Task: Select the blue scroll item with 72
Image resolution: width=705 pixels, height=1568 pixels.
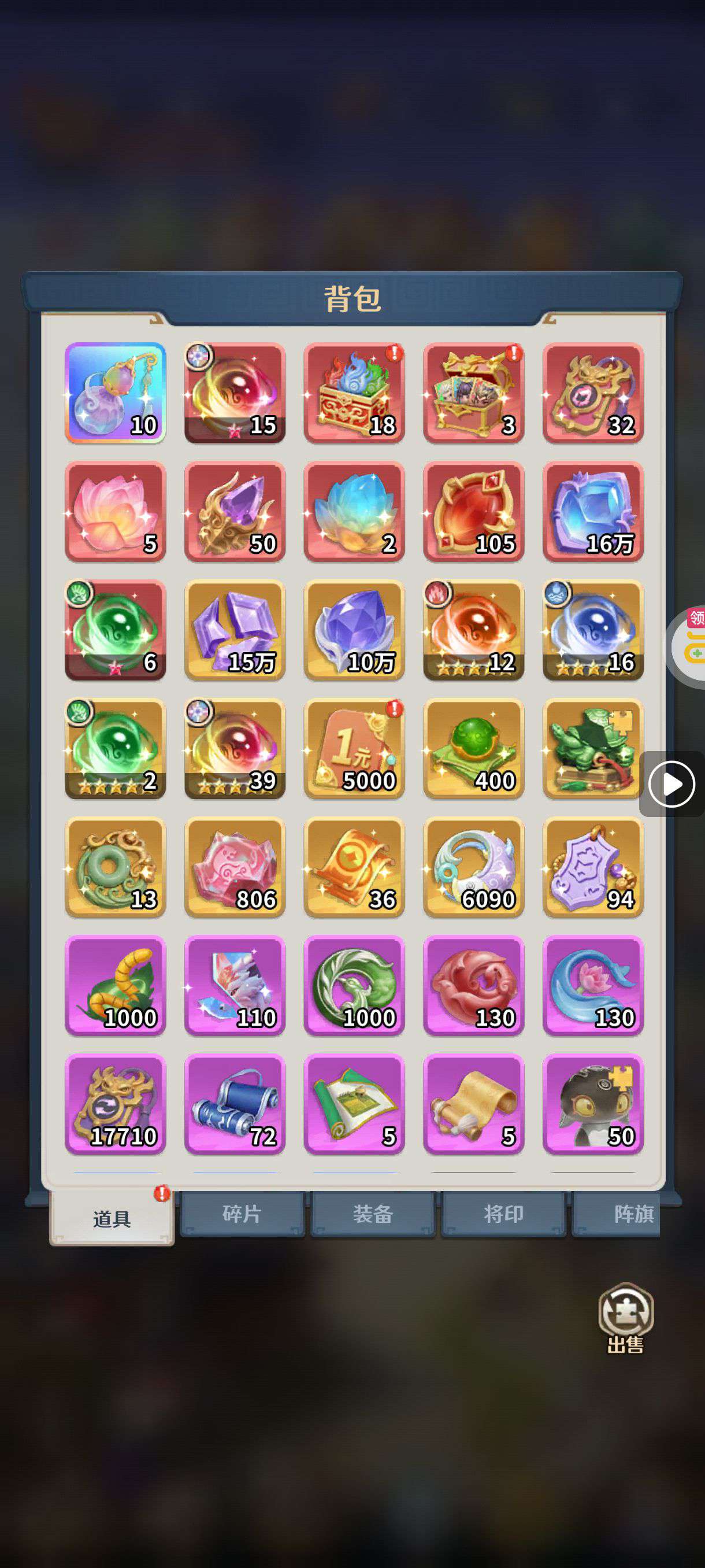Action: pos(235,1104)
